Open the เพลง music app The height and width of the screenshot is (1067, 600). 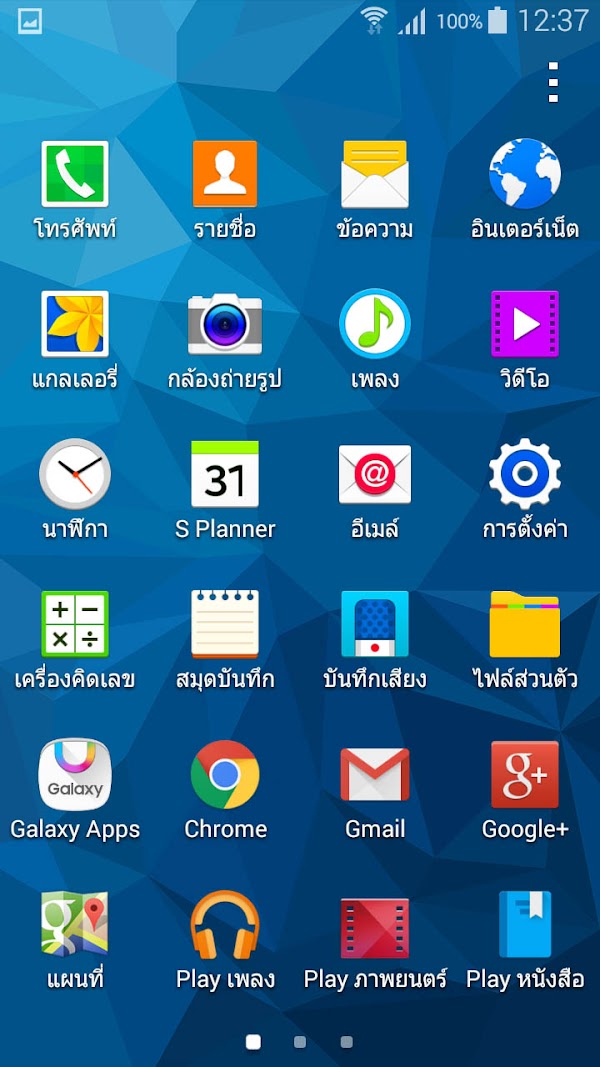[375, 324]
